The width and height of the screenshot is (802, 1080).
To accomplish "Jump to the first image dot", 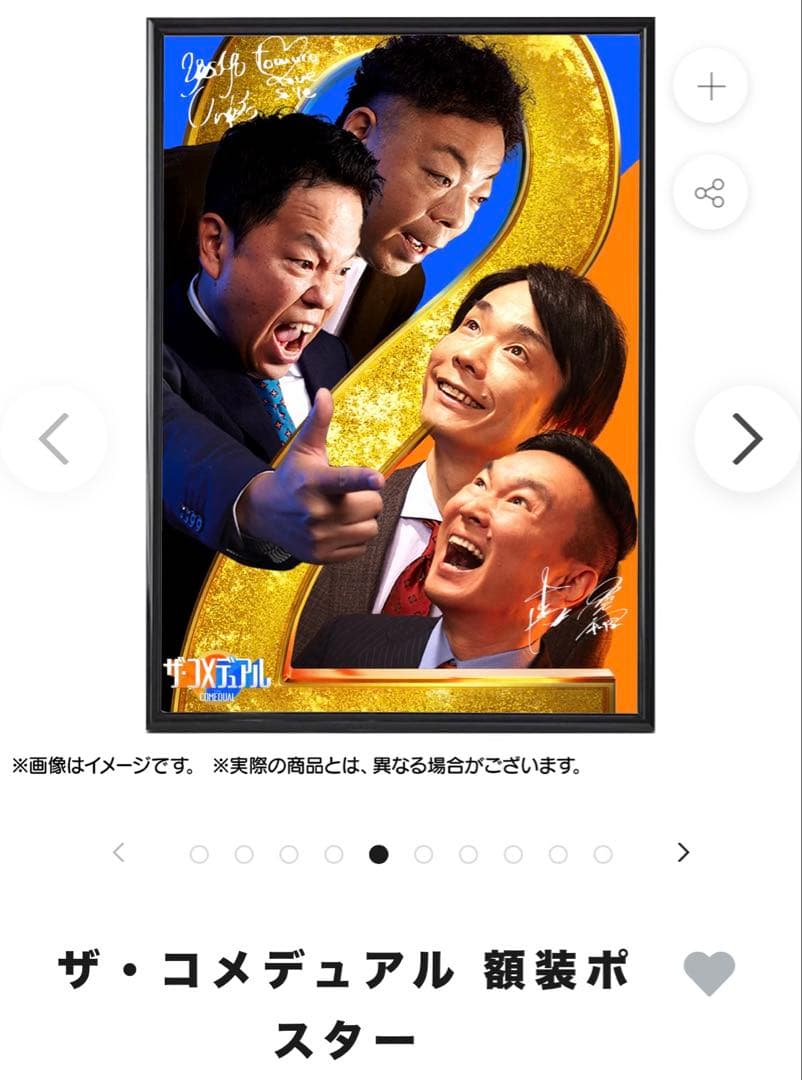I will click(x=199, y=854).
